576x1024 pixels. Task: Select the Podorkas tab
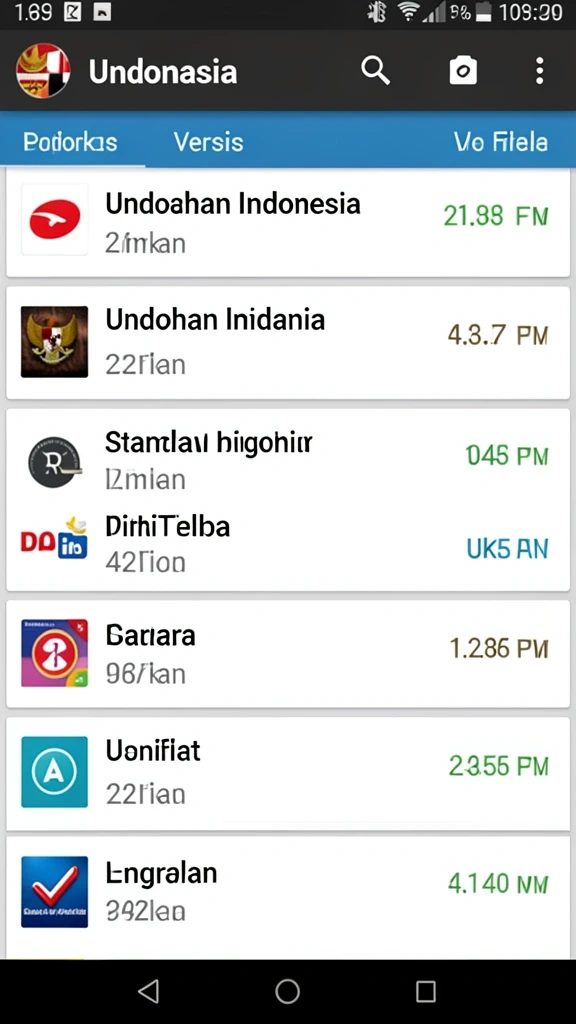click(71, 142)
